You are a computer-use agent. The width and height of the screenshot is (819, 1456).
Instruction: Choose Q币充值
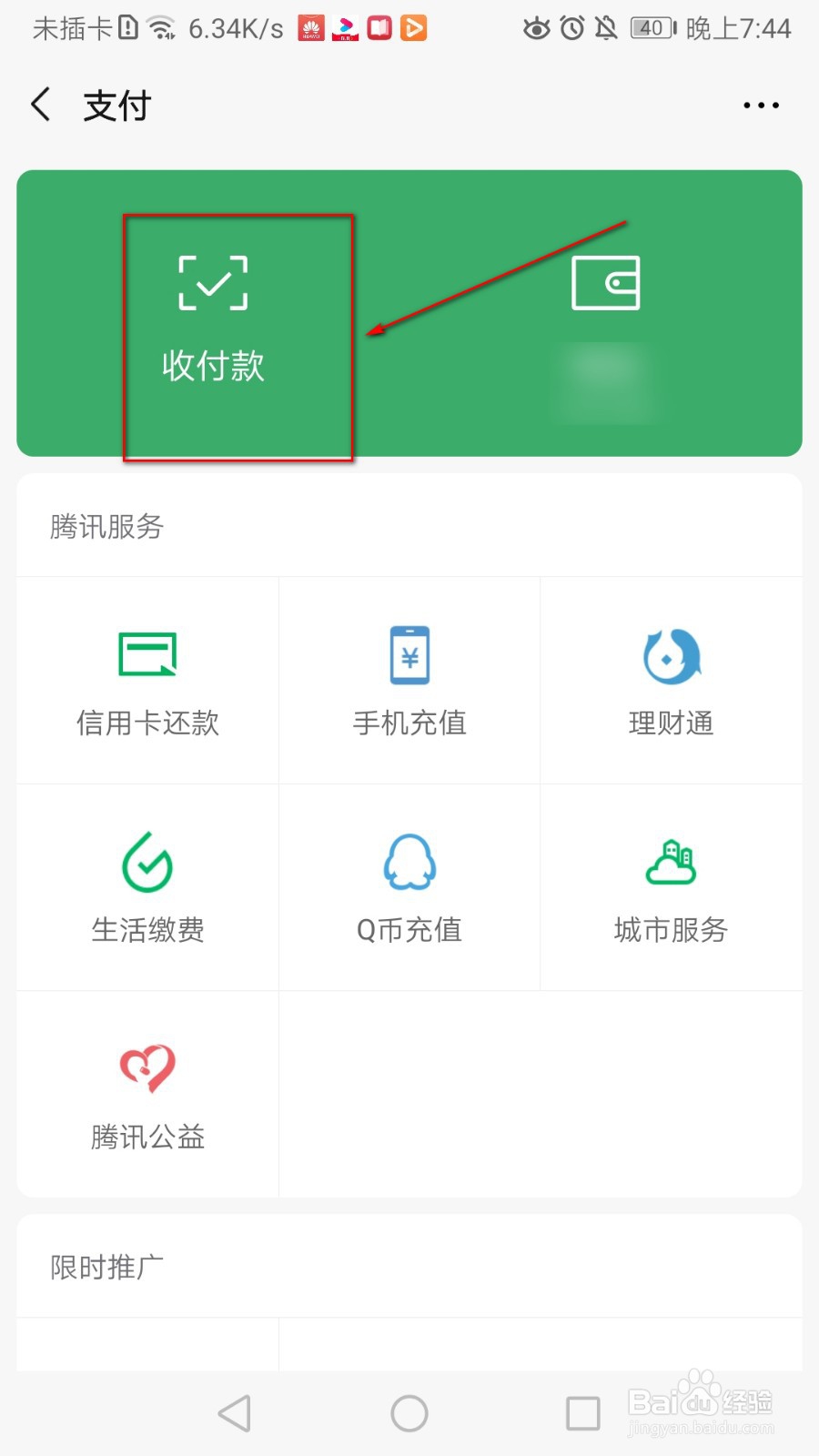(x=409, y=887)
